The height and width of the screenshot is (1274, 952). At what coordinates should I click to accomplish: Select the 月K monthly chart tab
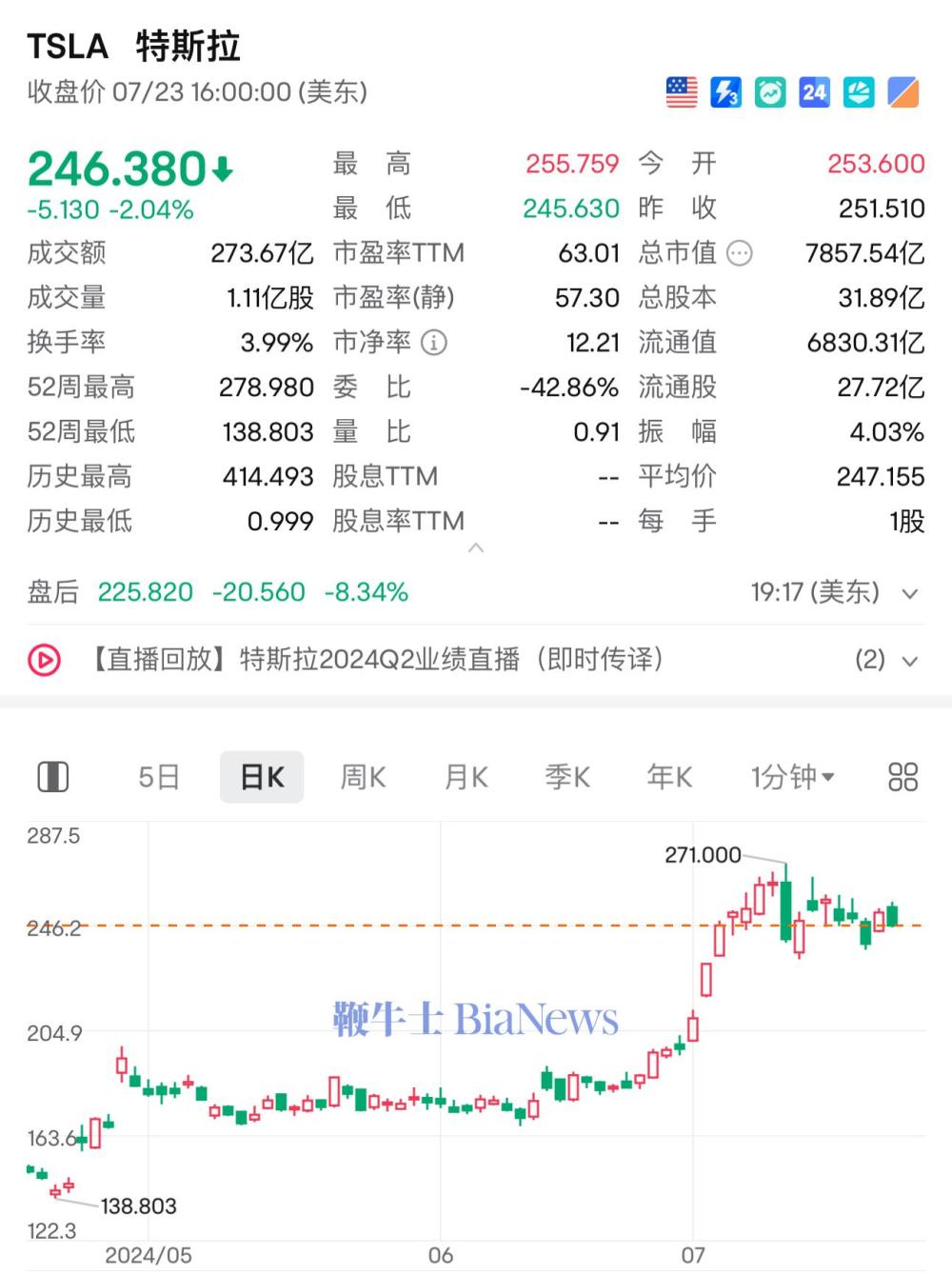tap(466, 777)
